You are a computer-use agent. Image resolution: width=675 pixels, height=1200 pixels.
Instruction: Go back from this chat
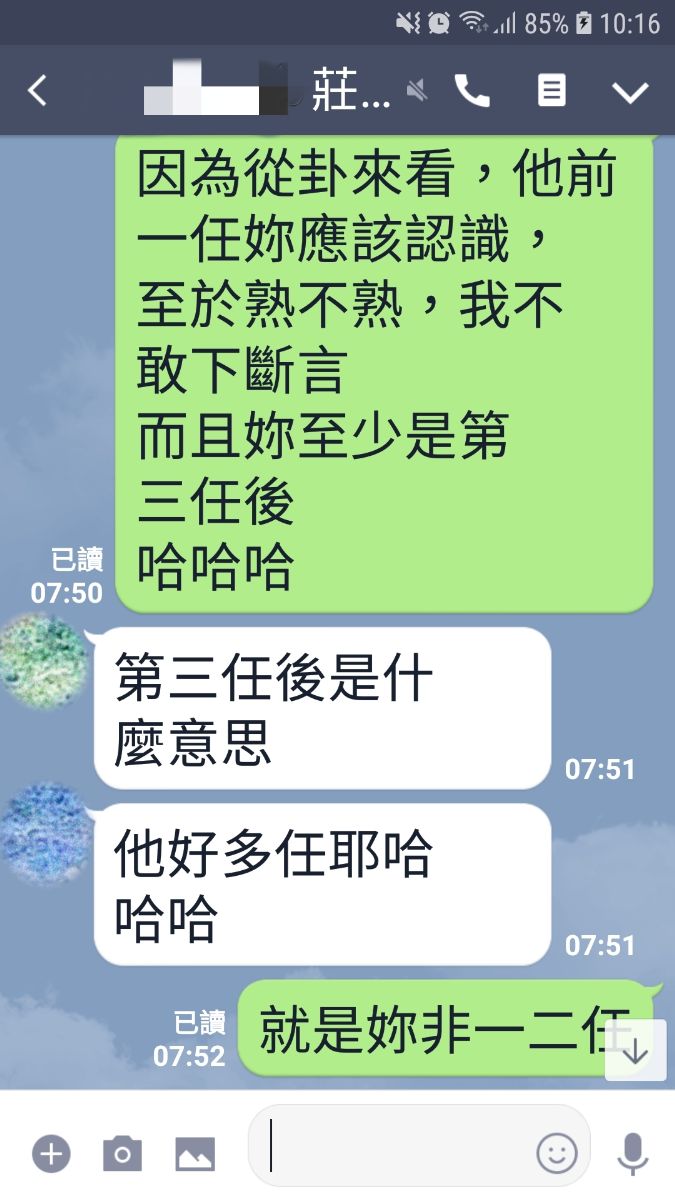[x=37, y=92]
